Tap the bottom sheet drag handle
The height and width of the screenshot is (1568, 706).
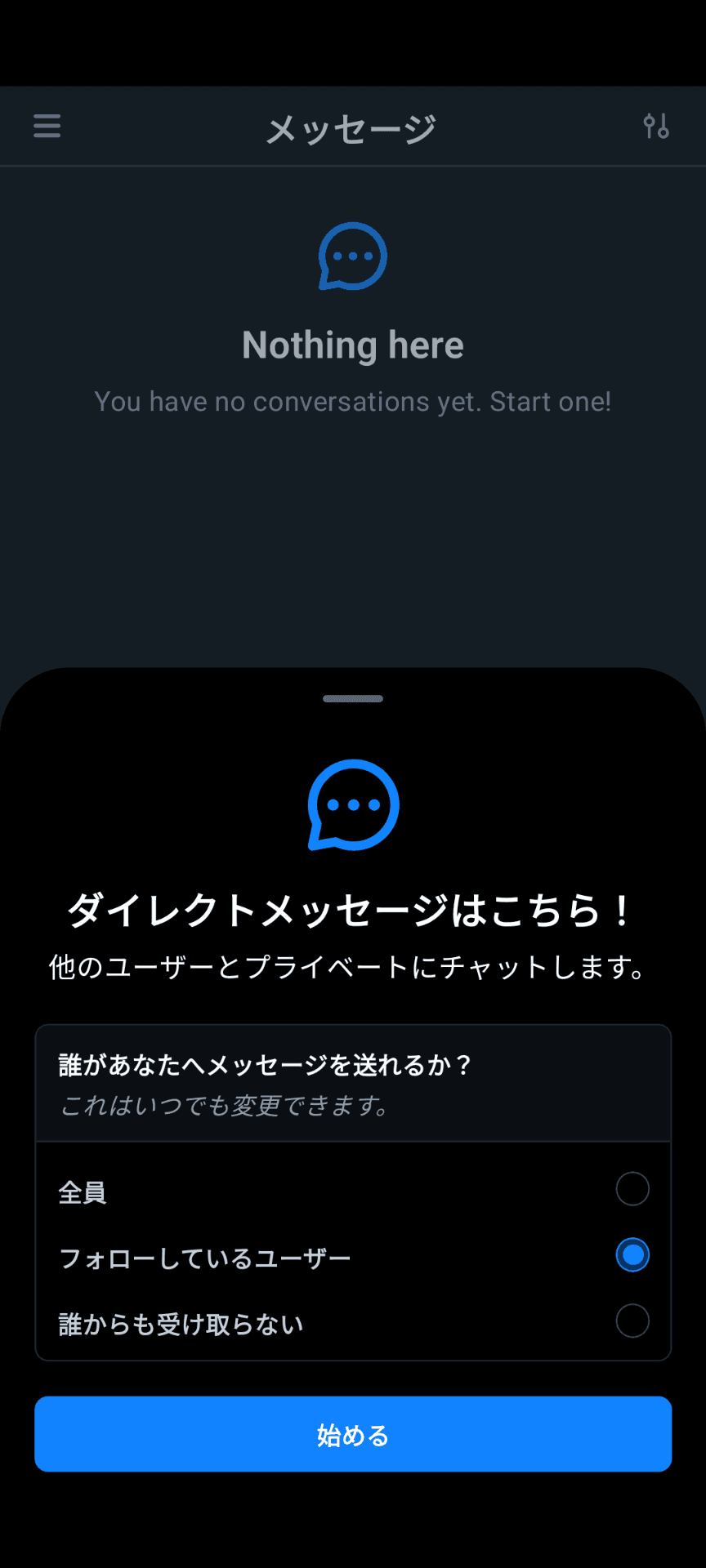[353, 698]
